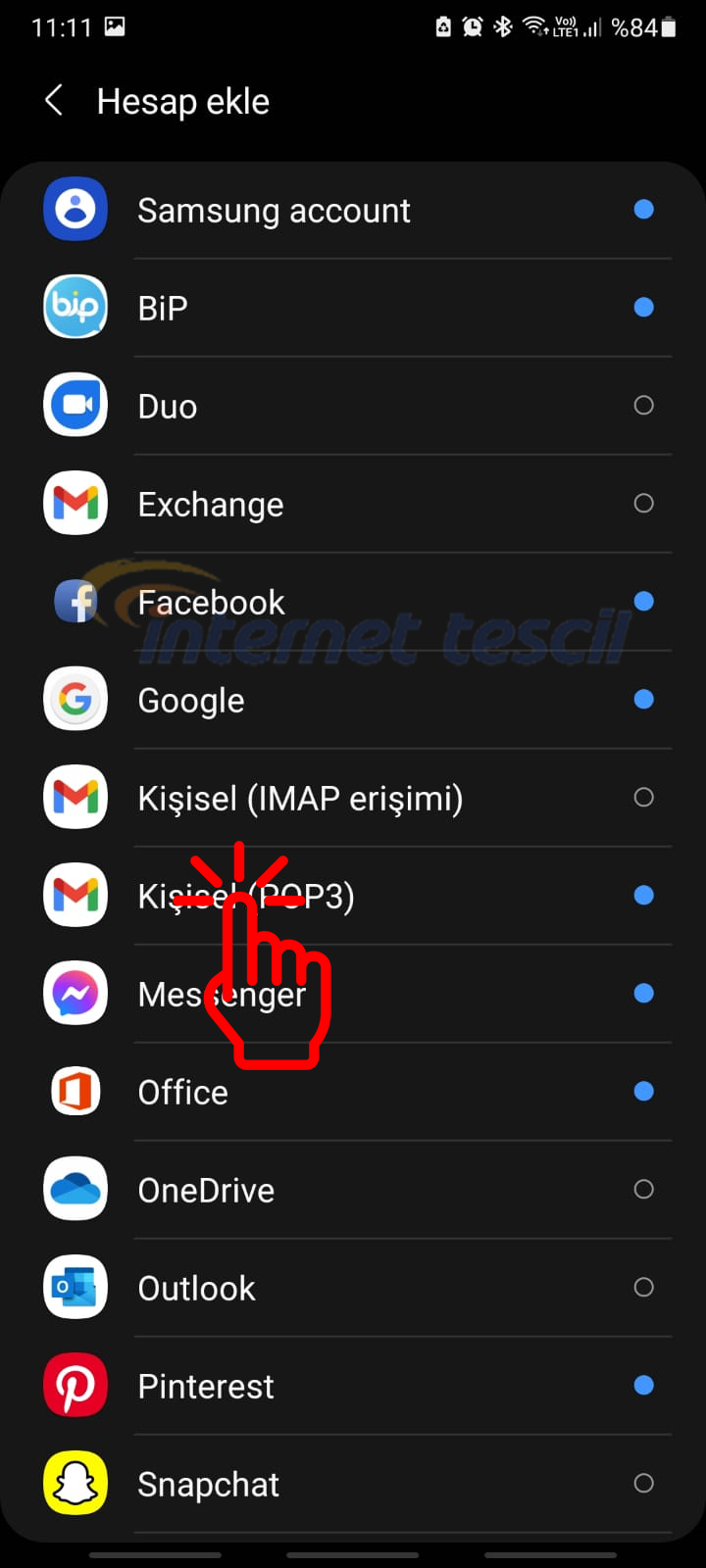Add a Snapchat account

coord(353,1484)
